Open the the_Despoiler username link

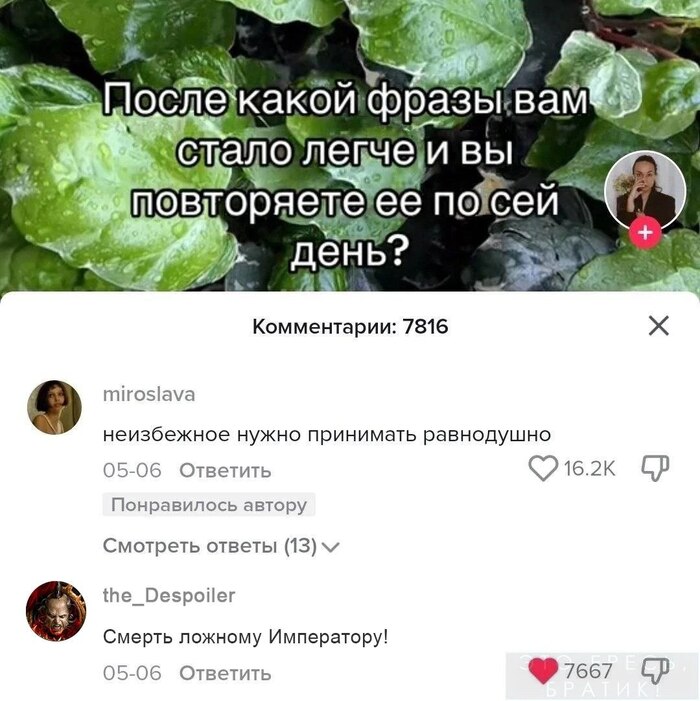click(x=169, y=595)
